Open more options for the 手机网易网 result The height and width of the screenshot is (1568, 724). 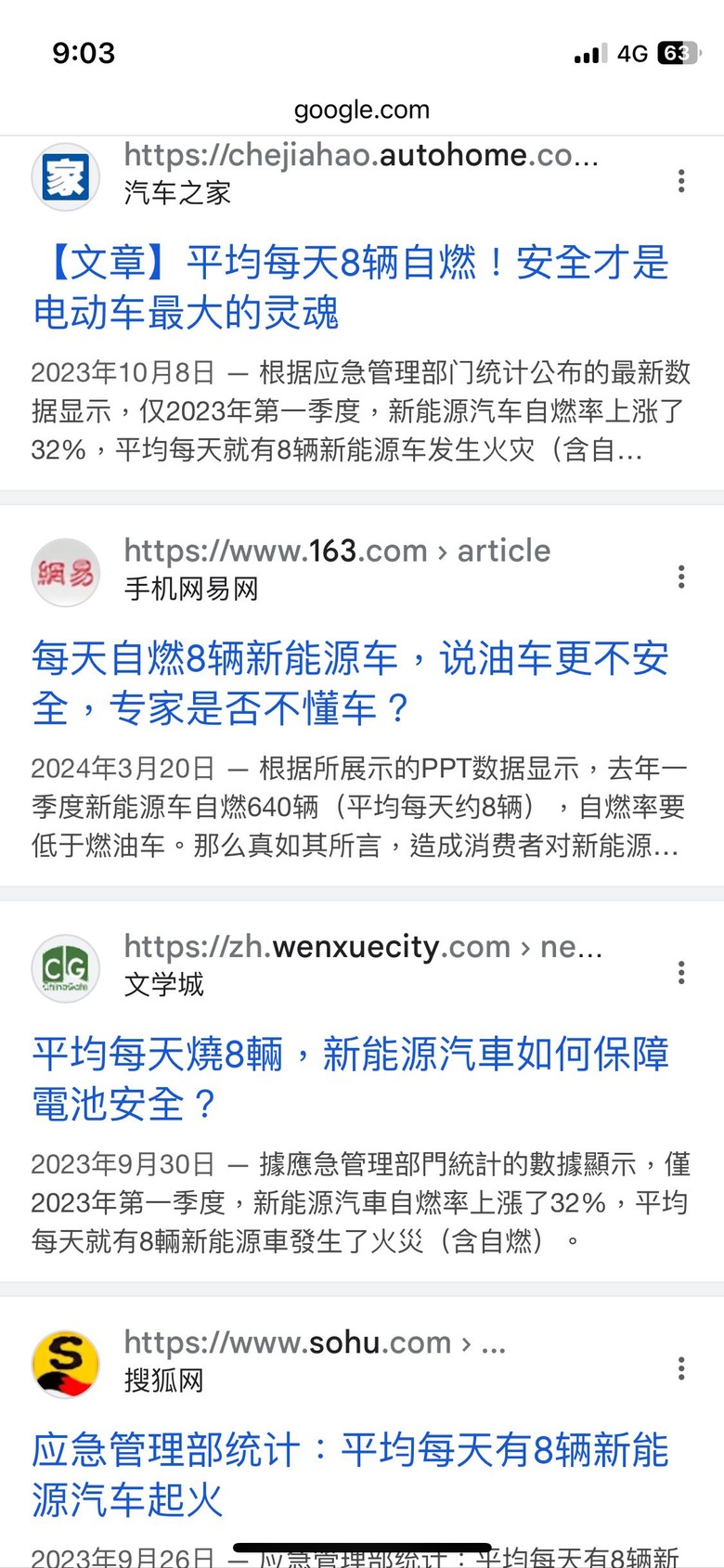pyautogui.click(x=681, y=577)
